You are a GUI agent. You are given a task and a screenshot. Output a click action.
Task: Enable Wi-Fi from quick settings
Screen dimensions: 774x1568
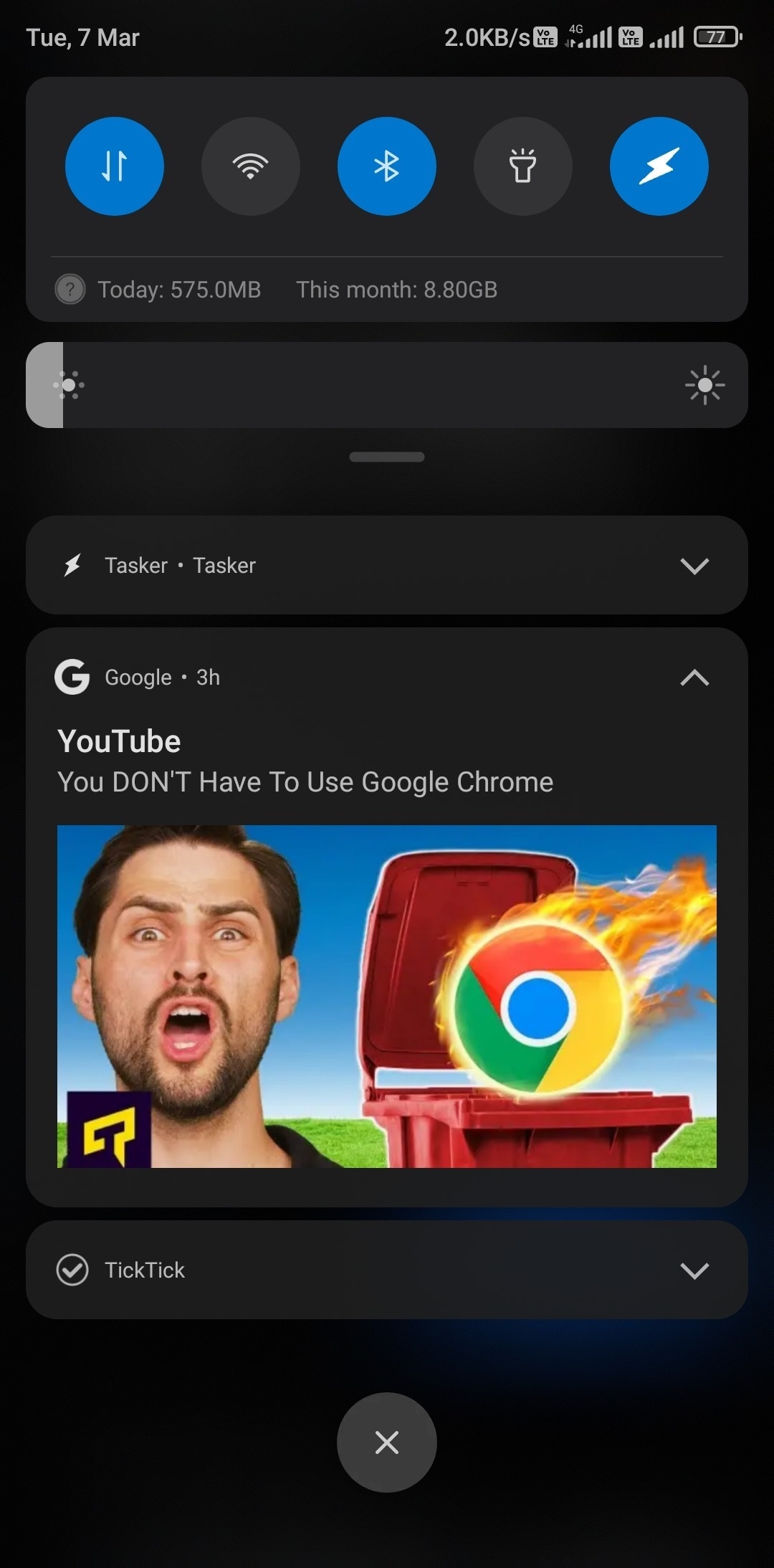click(x=251, y=166)
